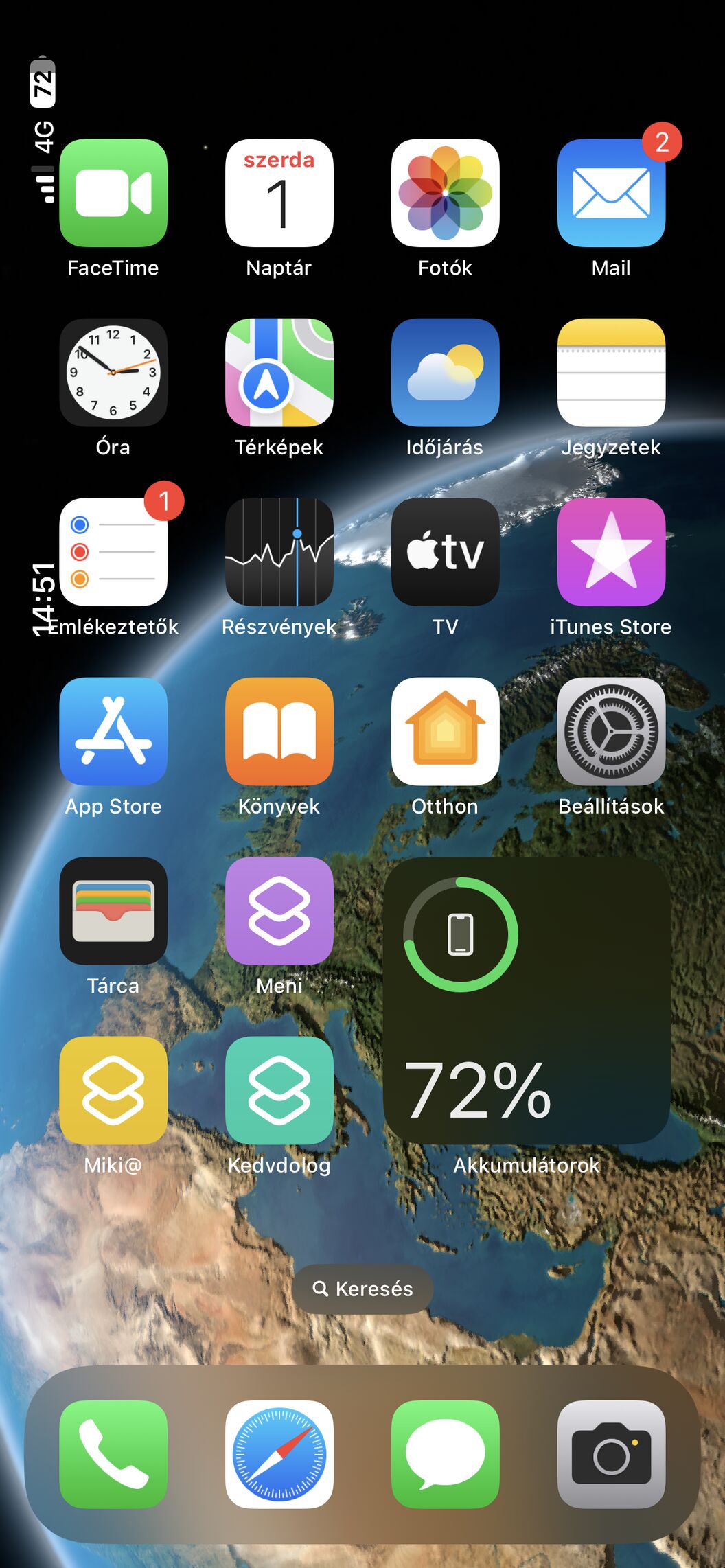Open the iTunes Store
Viewport: 725px width, 1568px height.
coord(612,552)
